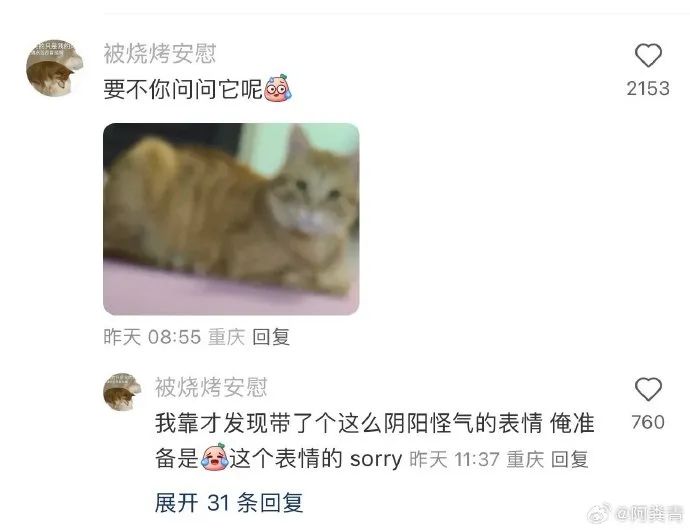Screen dimensions: 690x530
Task: Like the reply with 760 likes
Action: click(648, 390)
